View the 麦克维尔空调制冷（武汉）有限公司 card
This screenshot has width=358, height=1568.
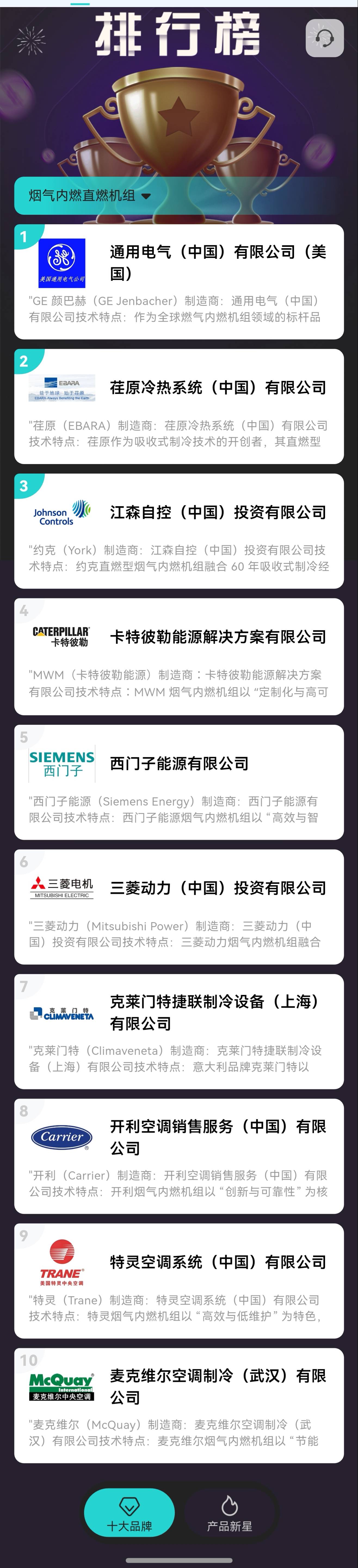179,1405
